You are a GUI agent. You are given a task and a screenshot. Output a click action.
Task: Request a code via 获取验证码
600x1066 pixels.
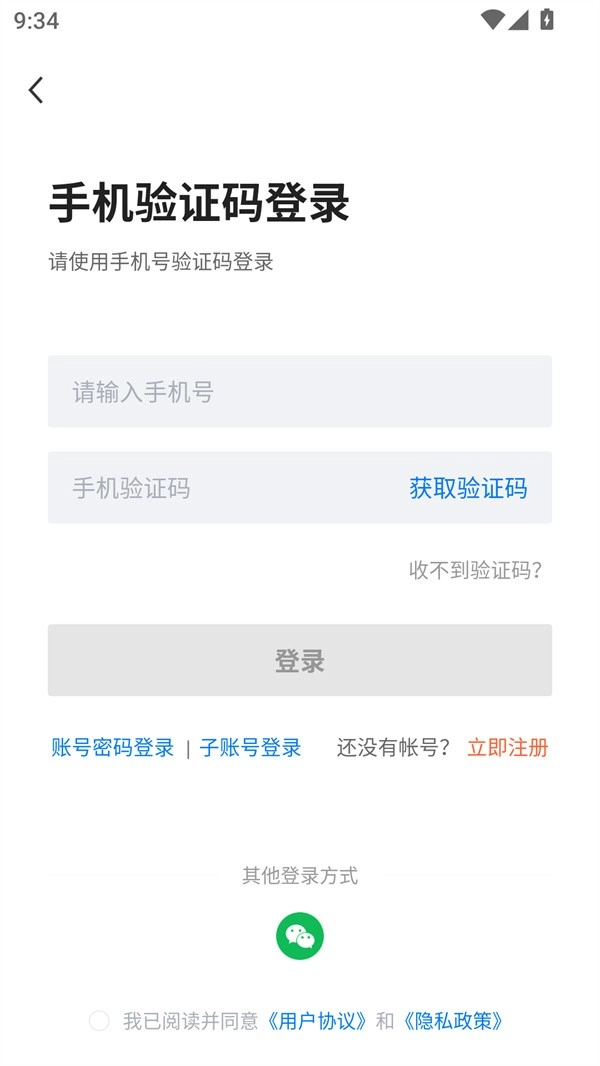(468, 488)
